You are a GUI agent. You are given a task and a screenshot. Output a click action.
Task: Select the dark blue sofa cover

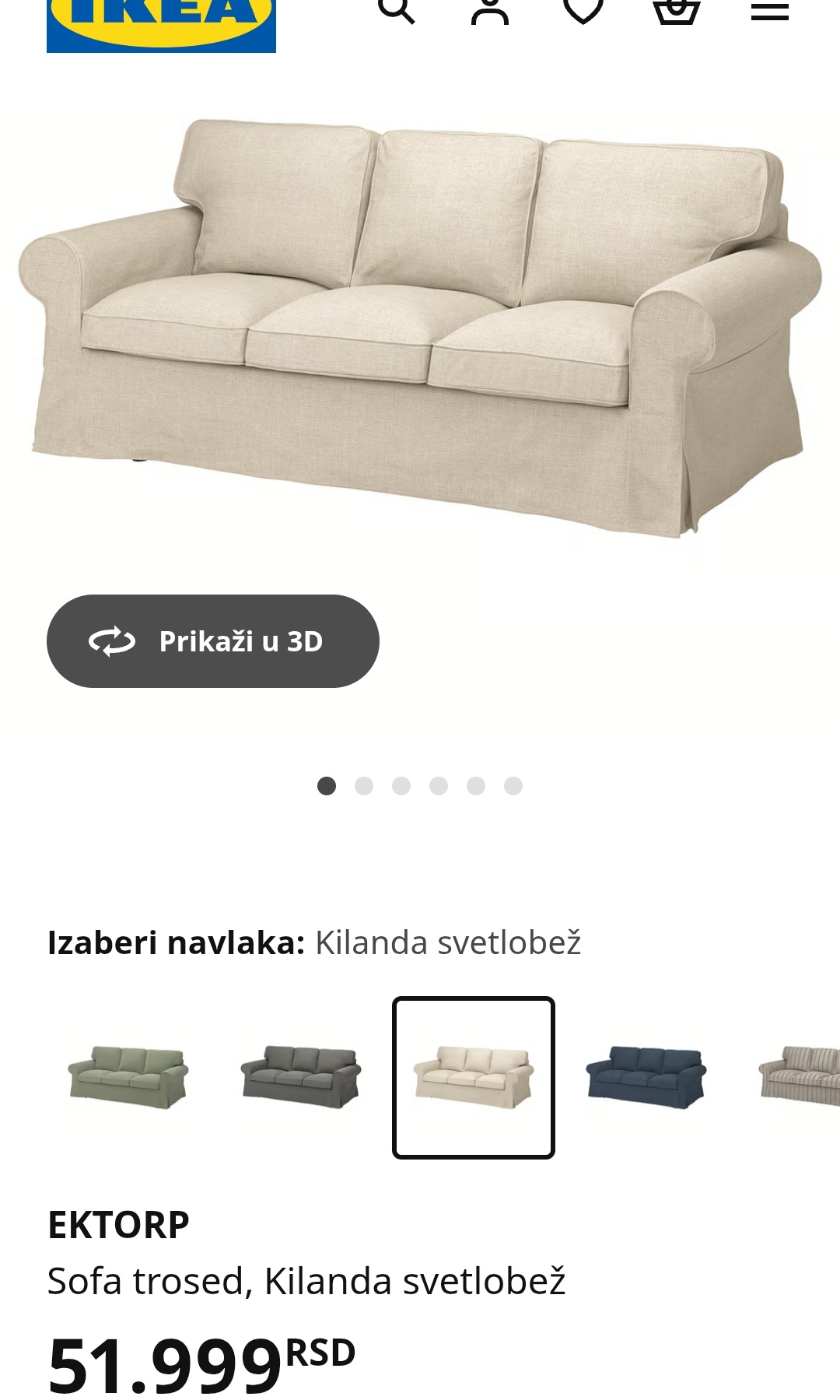point(646,1077)
